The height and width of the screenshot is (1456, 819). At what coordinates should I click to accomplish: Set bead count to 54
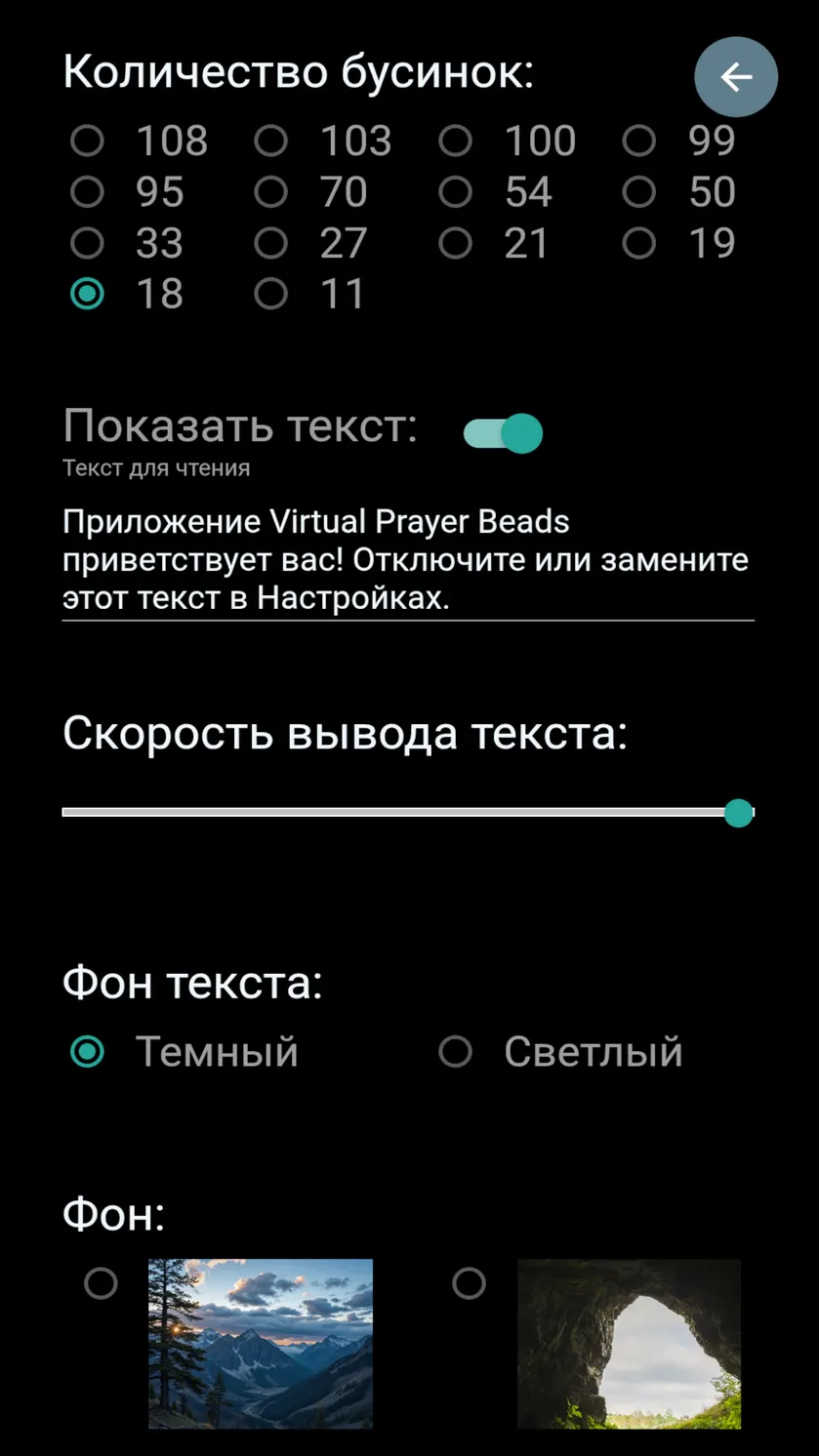507,192
